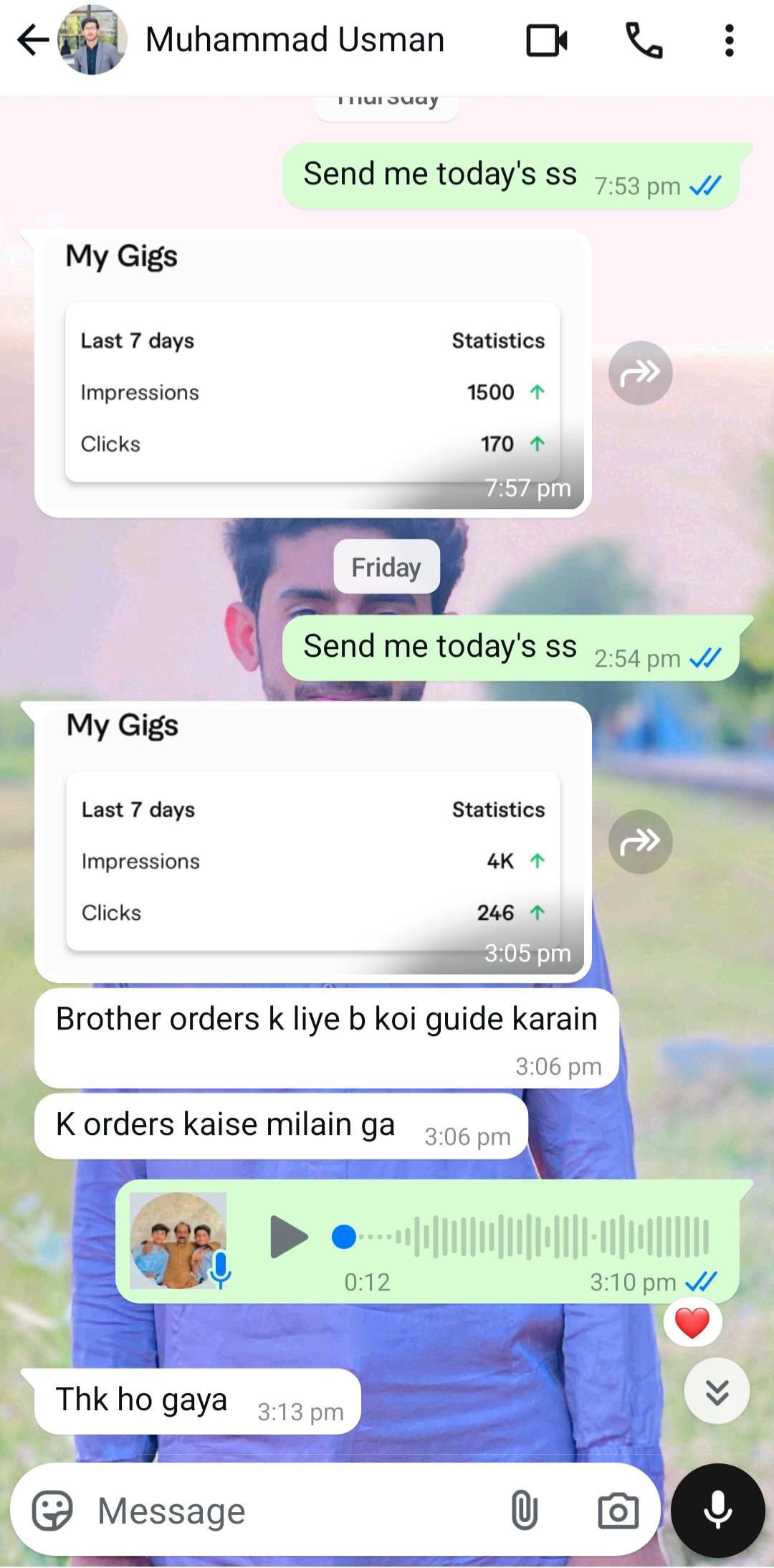This screenshot has height=1568, width=774.
Task: Jump to the latest messages
Action: click(x=716, y=1392)
